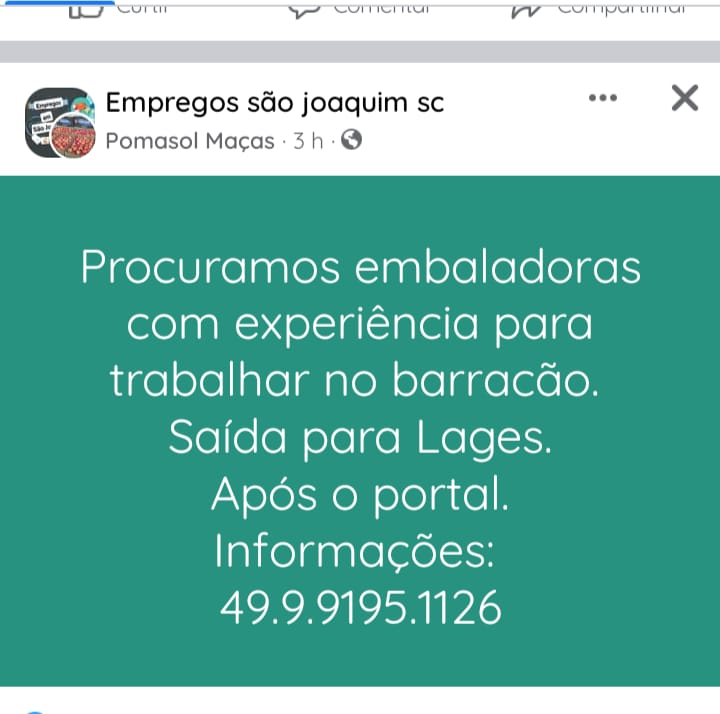720x714 pixels.
Task: Tap Comentar on the post above
Action: click(x=360, y=9)
